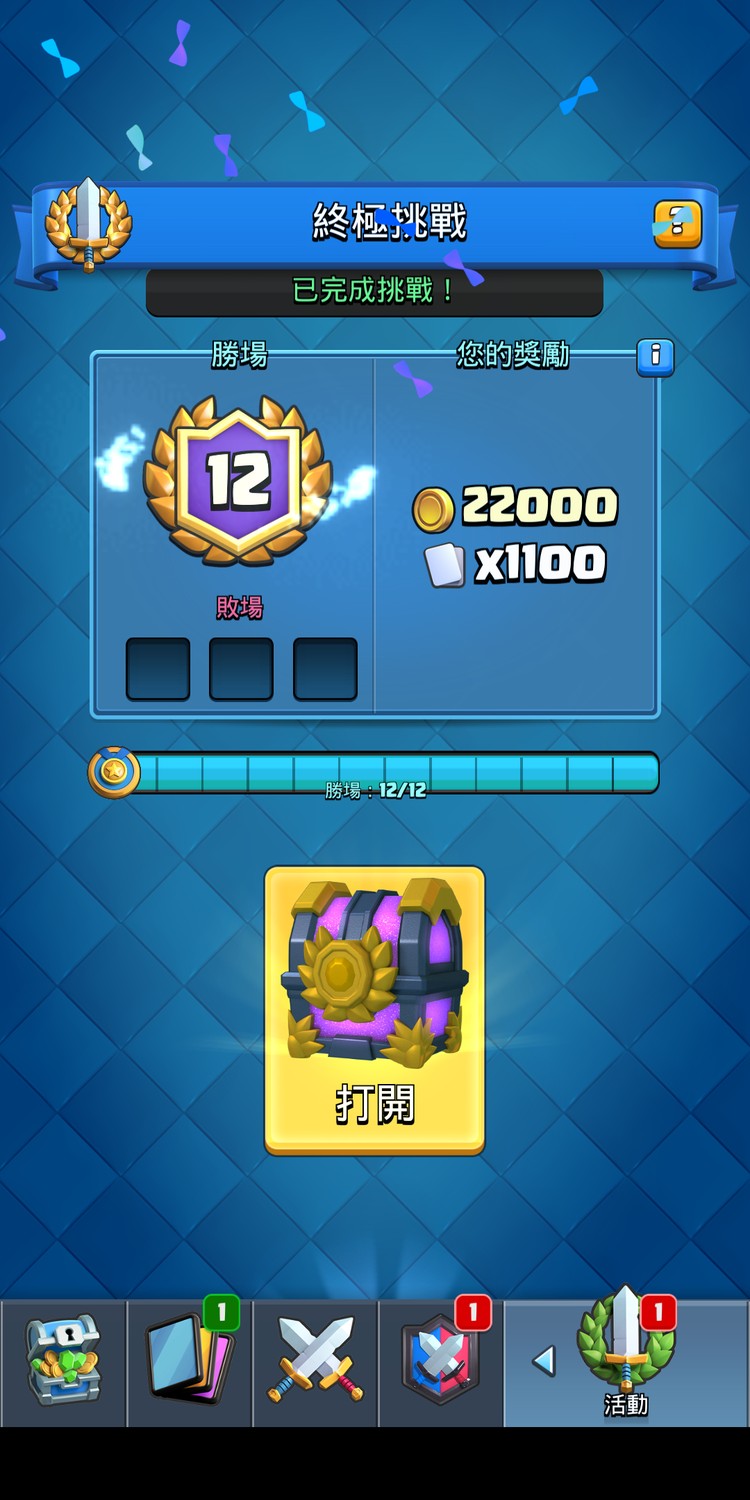Open the challenge chest with 打開

tap(374, 1010)
